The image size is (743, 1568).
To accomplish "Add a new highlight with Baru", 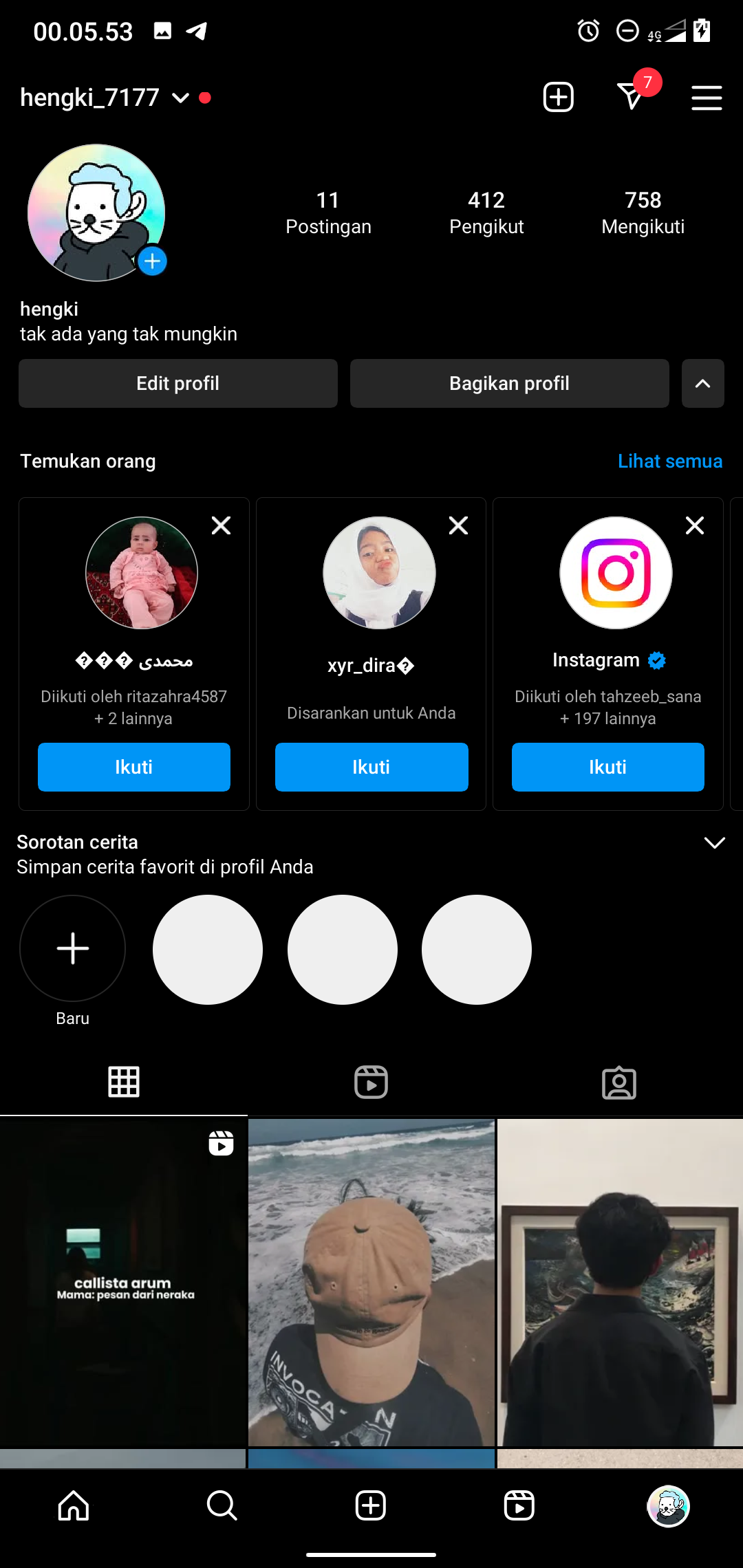I will 73,949.
